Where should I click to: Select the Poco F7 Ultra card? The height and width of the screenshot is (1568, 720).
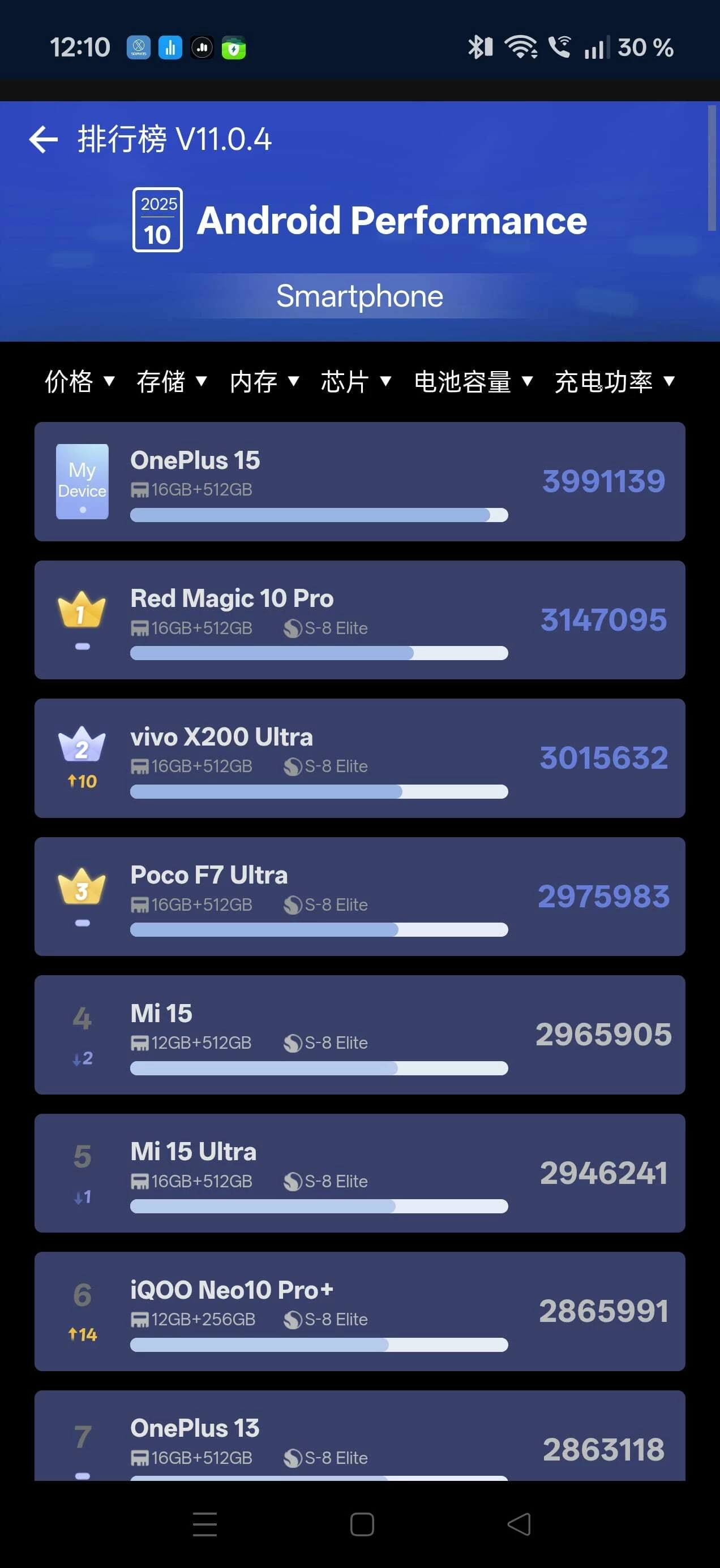click(x=359, y=896)
